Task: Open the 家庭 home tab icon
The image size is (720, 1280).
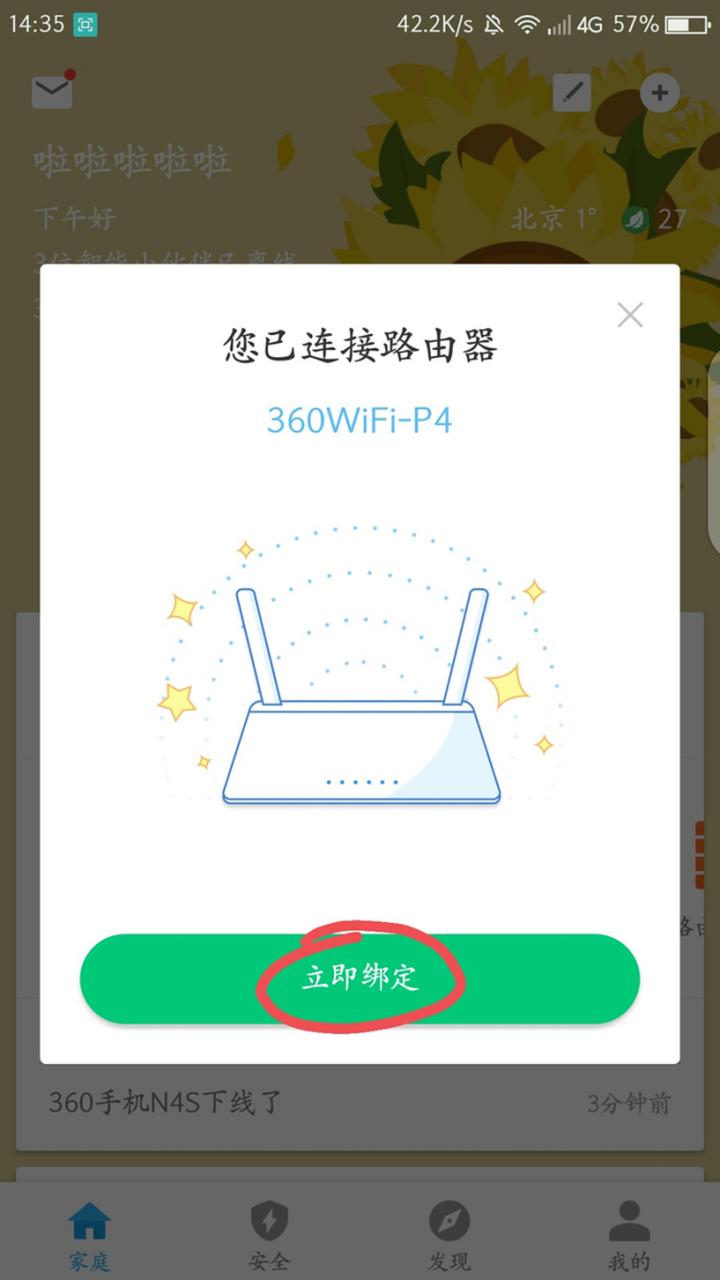Action: [x=89, y=1220]
